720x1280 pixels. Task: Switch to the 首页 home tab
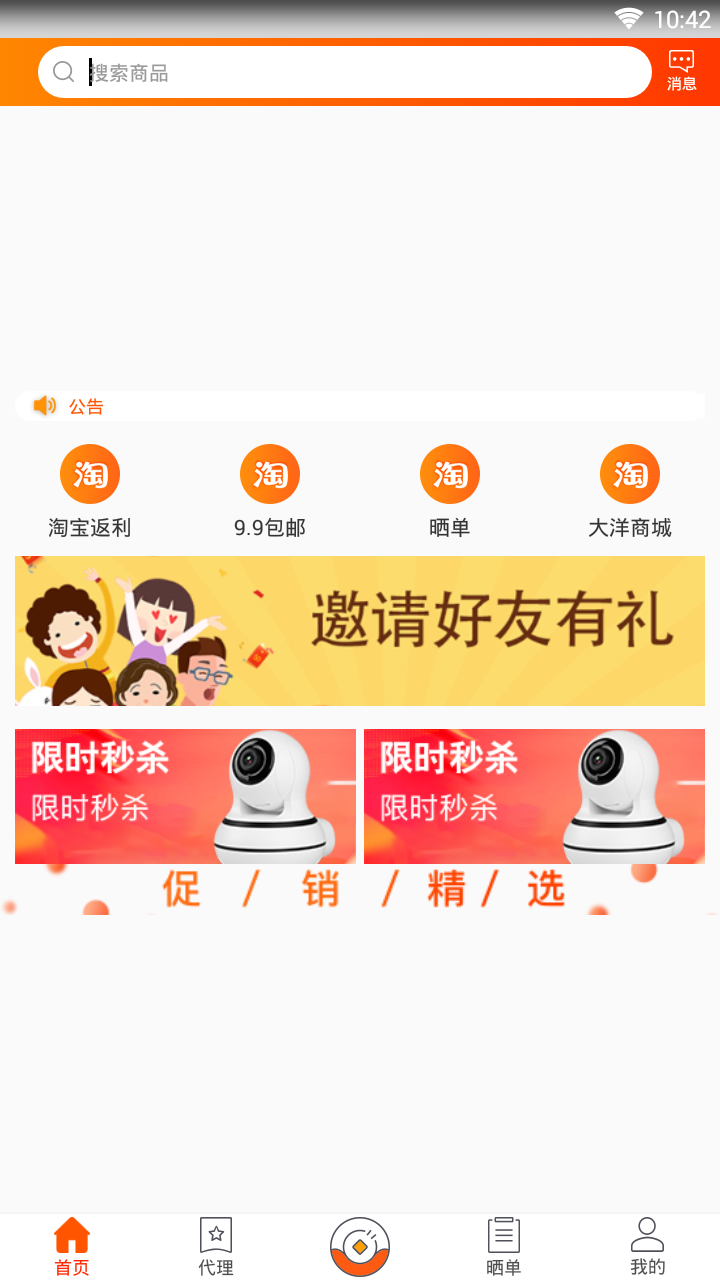click(x=70, y=1243)
